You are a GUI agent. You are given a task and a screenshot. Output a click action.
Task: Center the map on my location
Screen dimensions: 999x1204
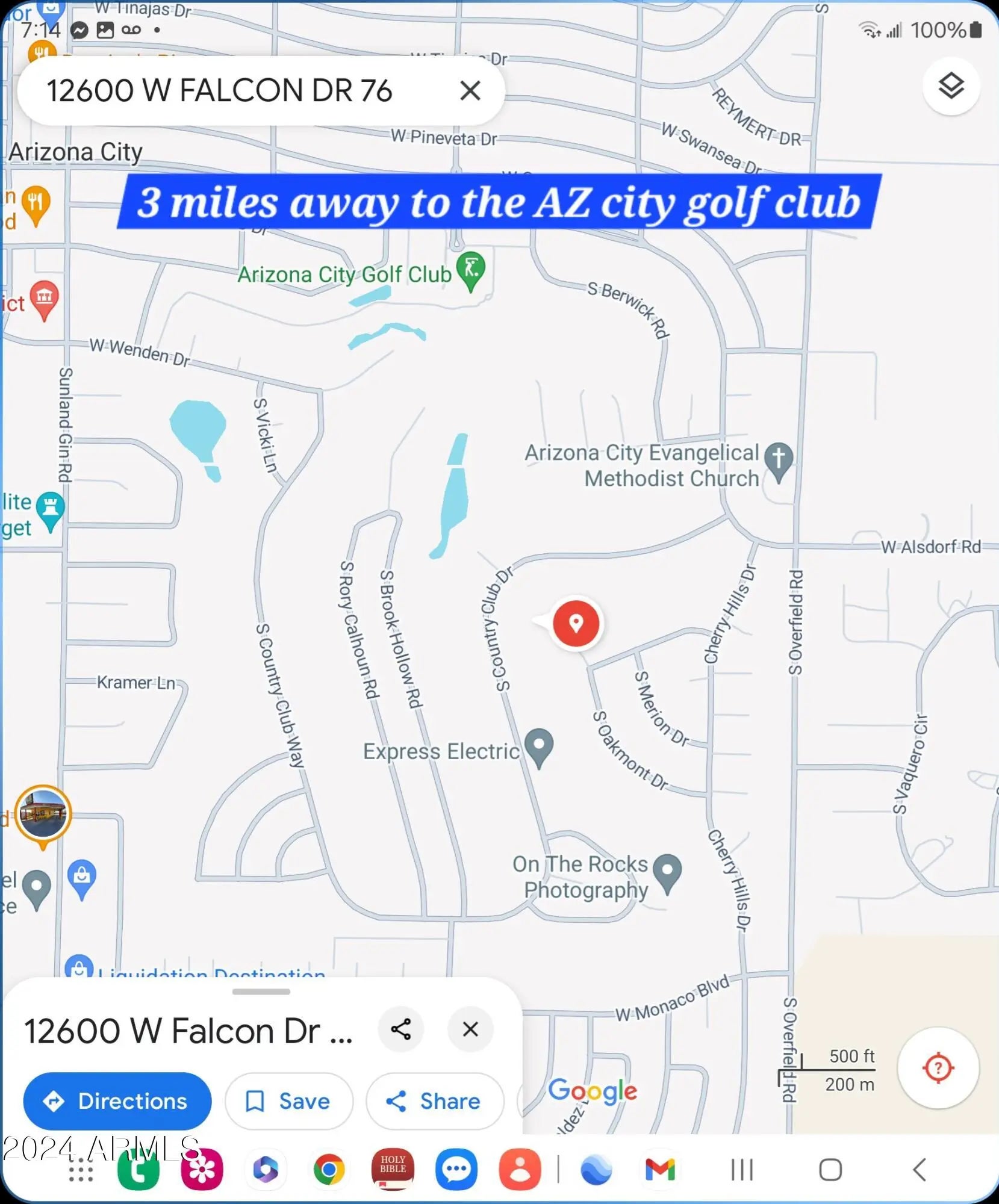(938, 1068)
